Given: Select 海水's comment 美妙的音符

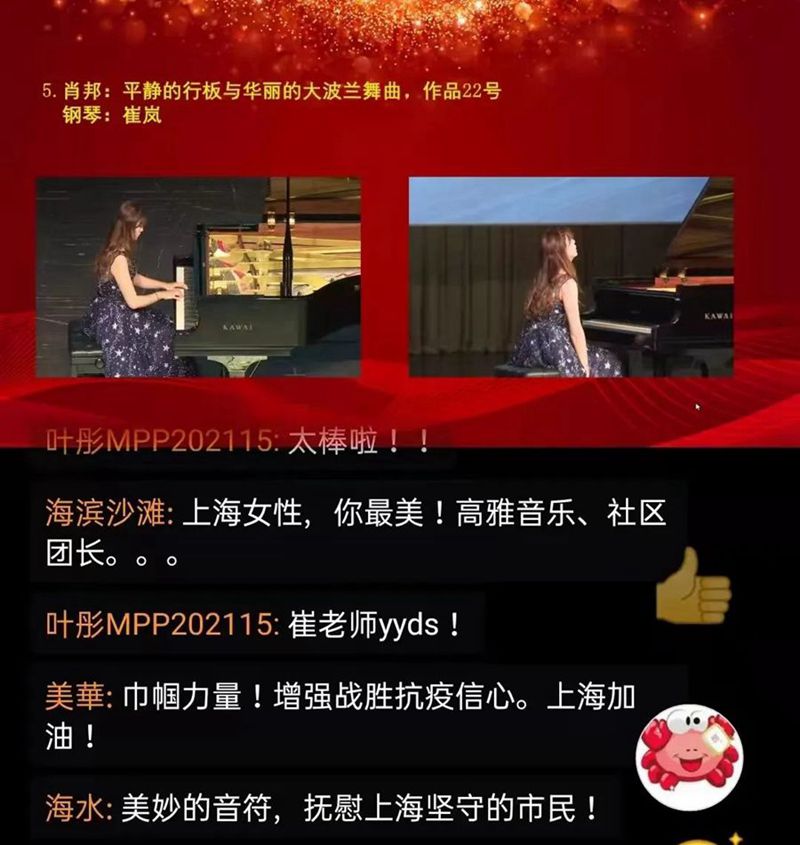Looking at the screenshot, I should (322, 808).
